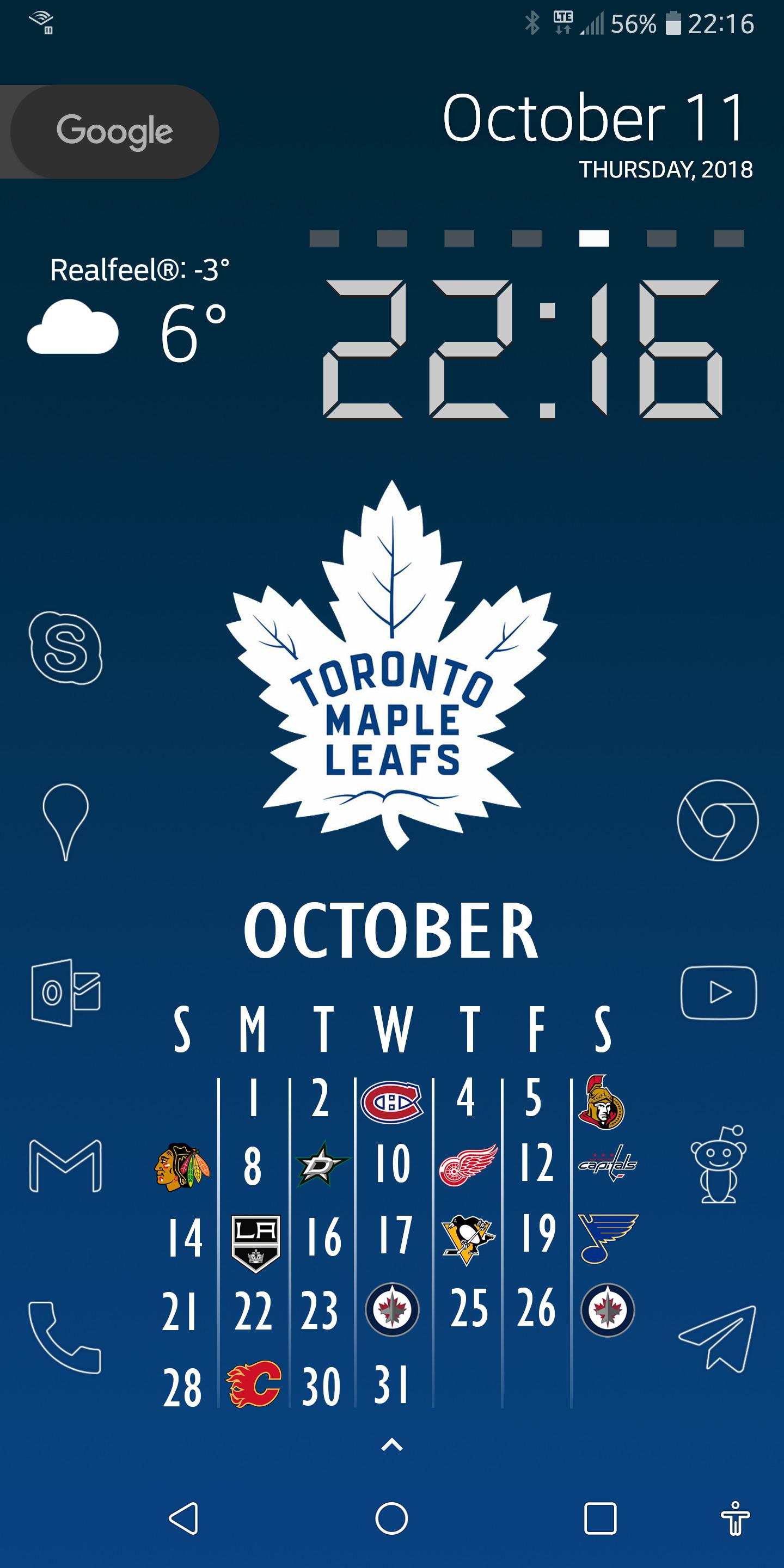This screenshot has width=784, height=1568.
Task: Show recent apps
Action: click(600, 1518)
